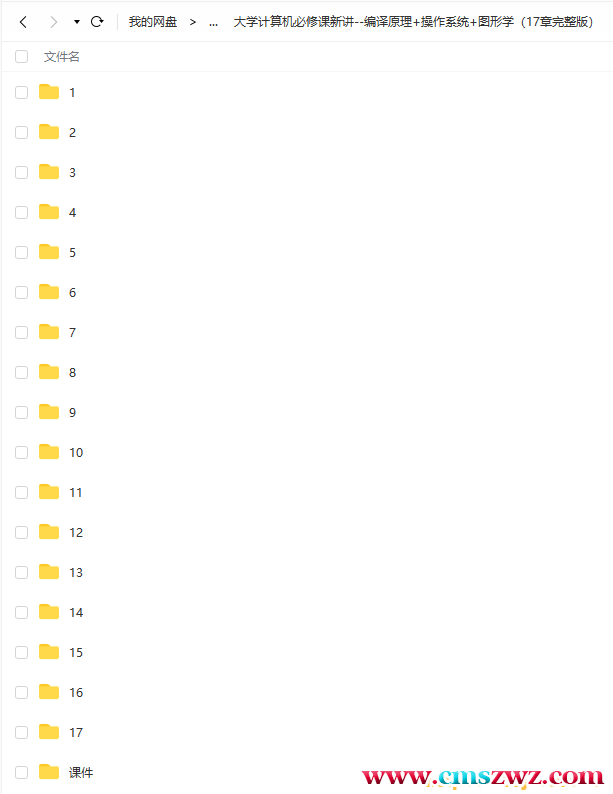Open folder 10
Screen dimensions: 613x794
coord(75,452)
